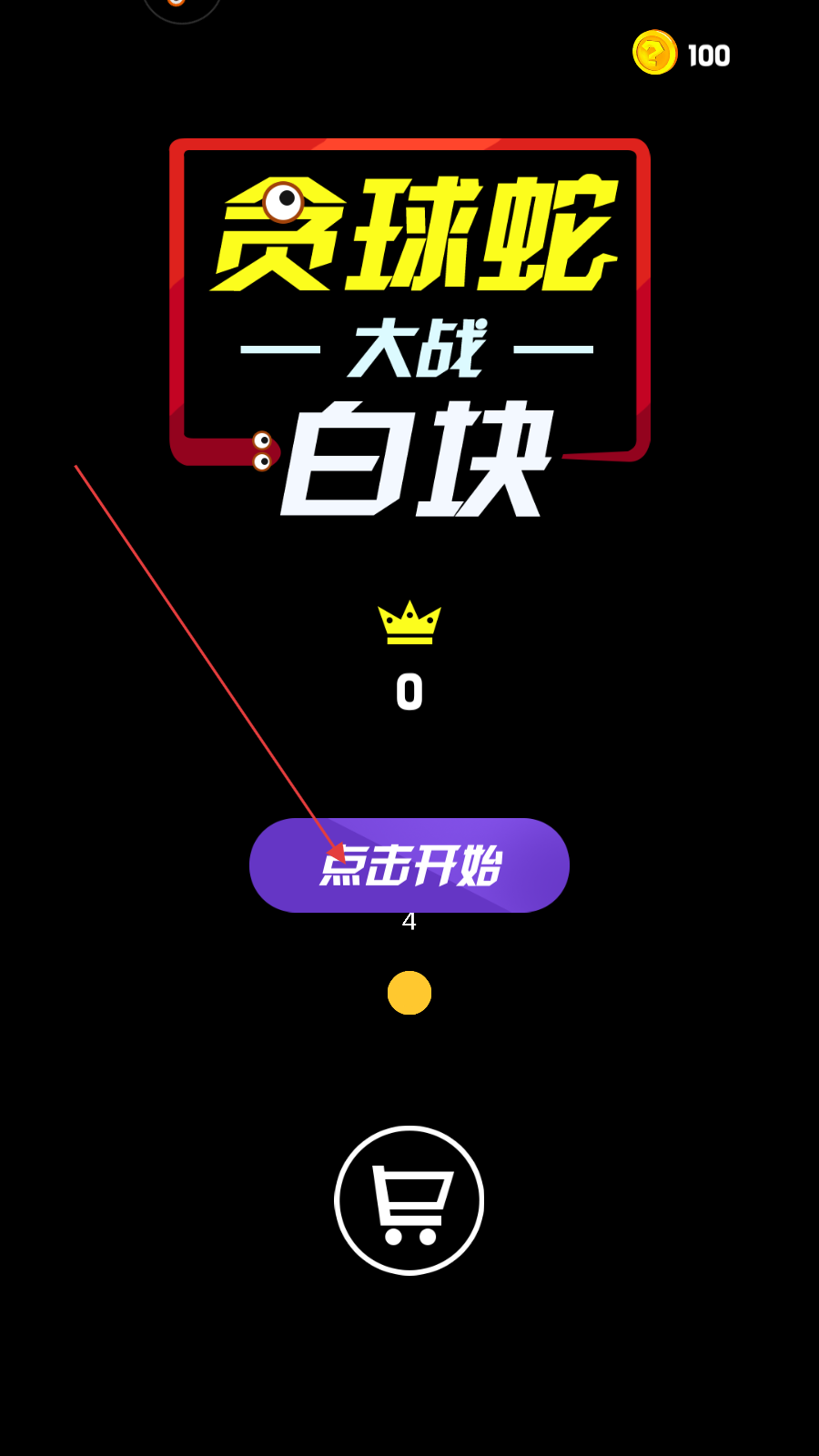Tap the 点击开始 start button
The image size is (819, 1456).
click(x=409, y=865)
